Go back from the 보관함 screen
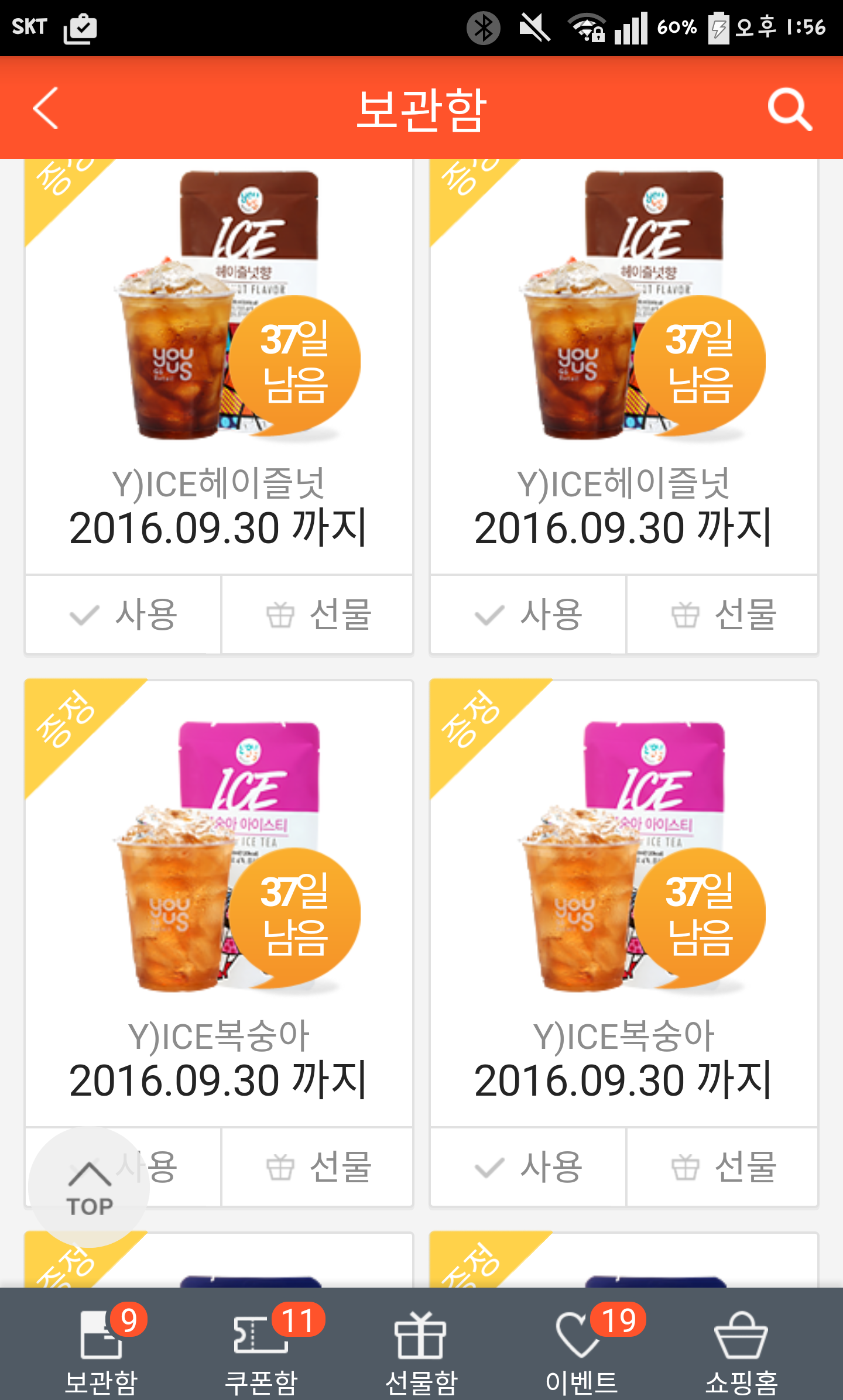 click(x=46, y=108)
